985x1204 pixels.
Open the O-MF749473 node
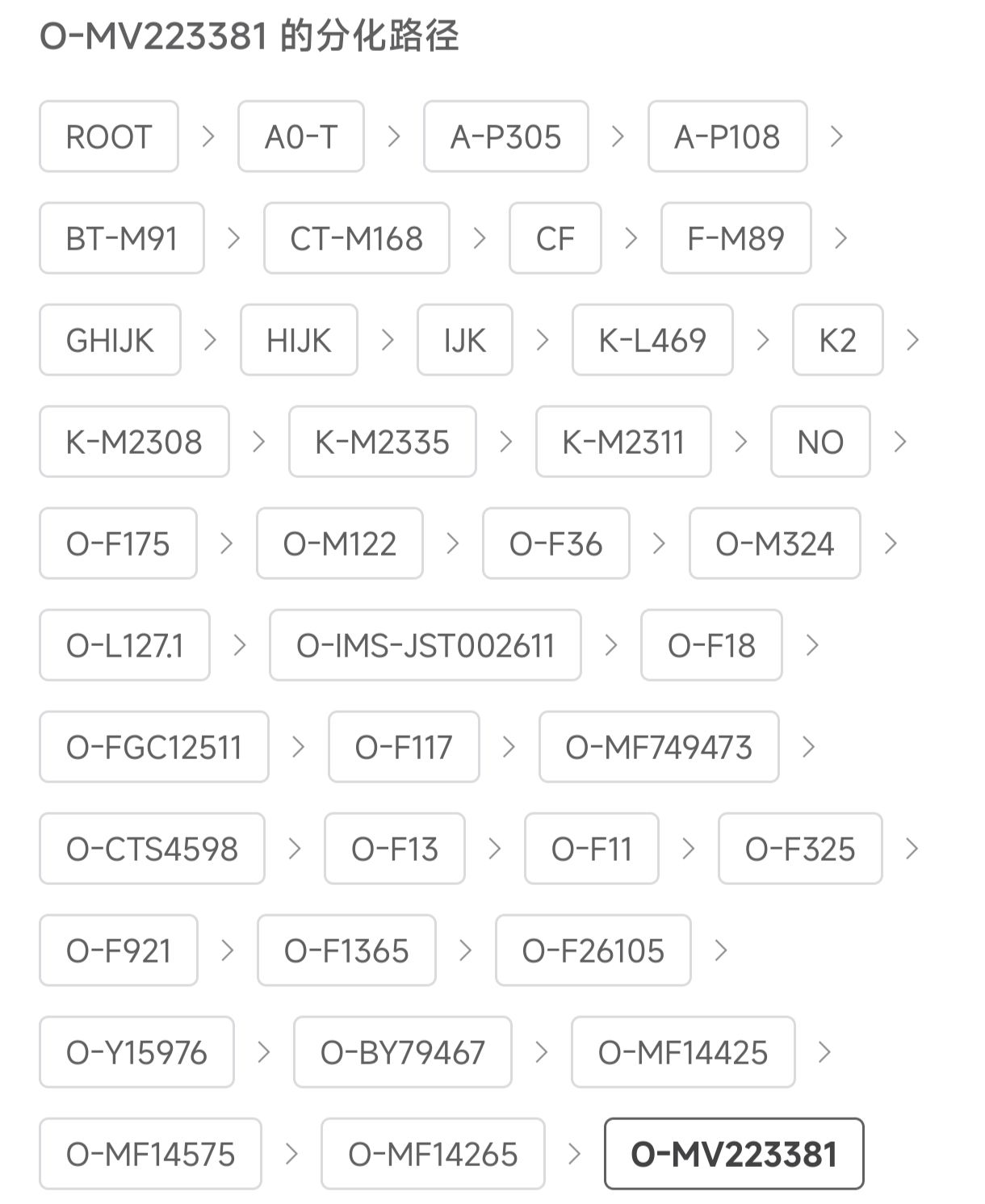pos(659,747)
